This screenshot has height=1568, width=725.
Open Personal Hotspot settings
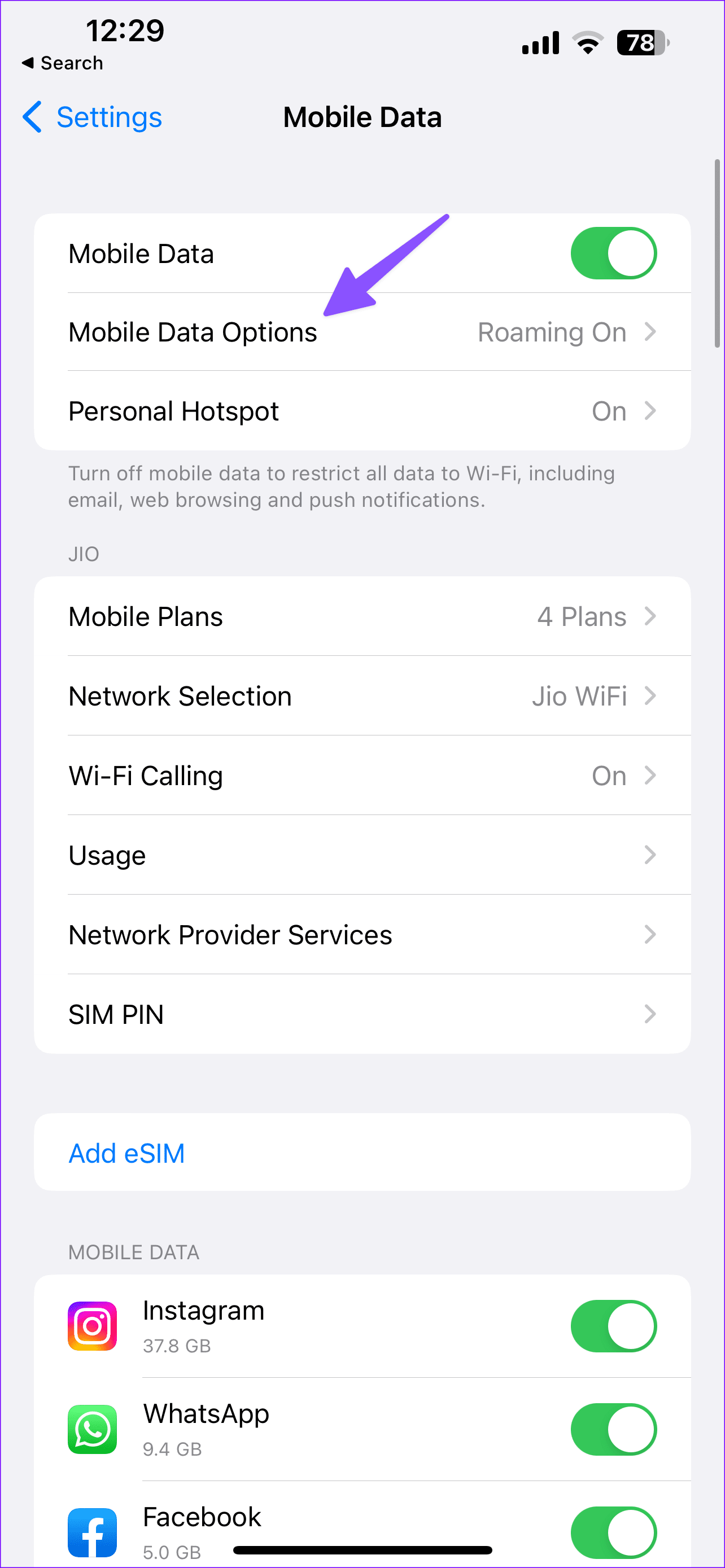click(x=362, y=411)
